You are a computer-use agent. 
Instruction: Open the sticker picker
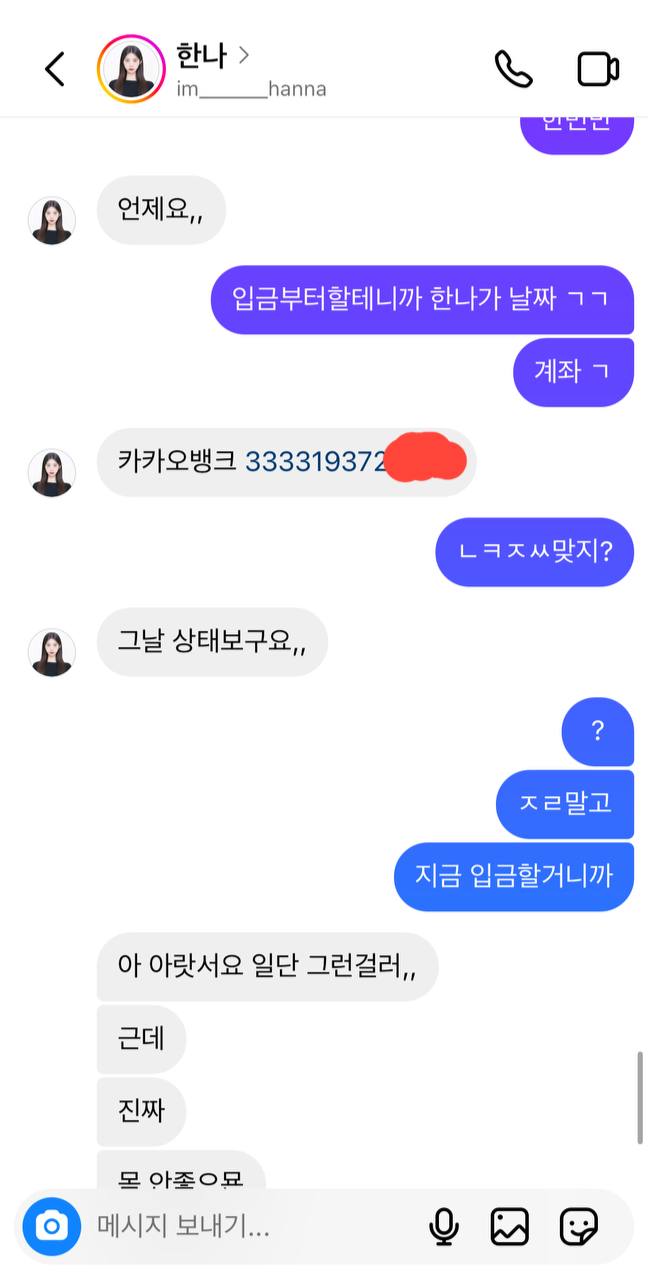coord(579,1226)
